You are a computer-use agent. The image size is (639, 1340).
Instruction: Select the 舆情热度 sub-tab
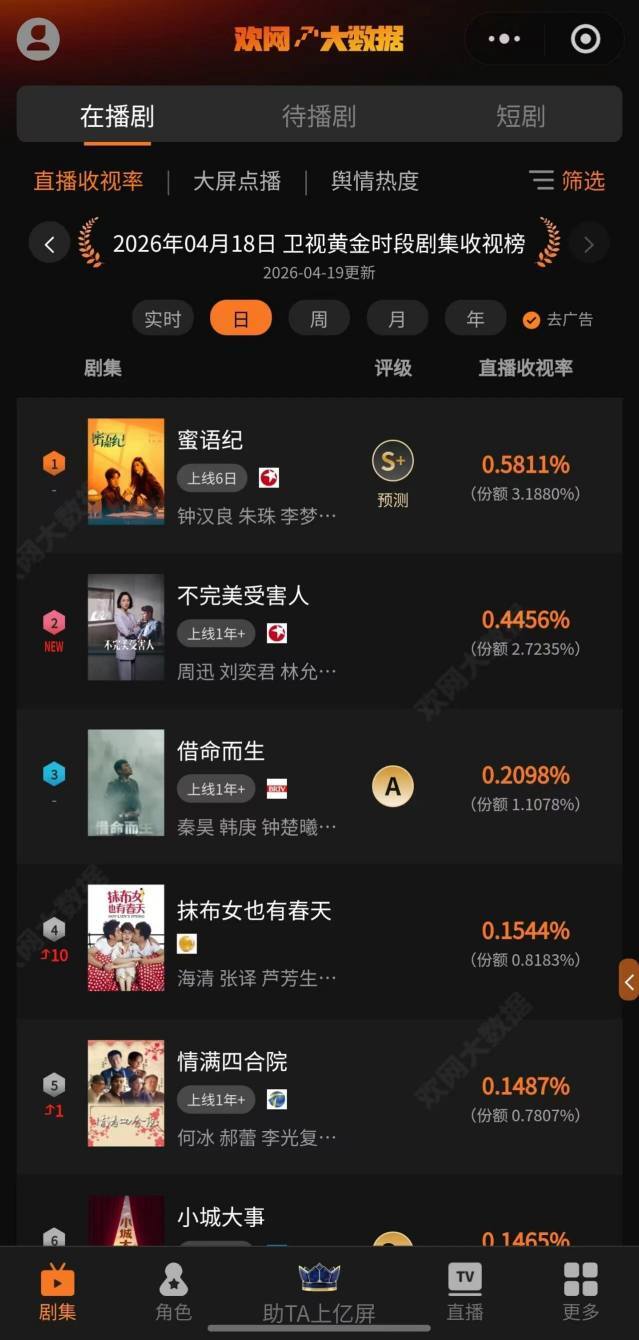(375, 181)
